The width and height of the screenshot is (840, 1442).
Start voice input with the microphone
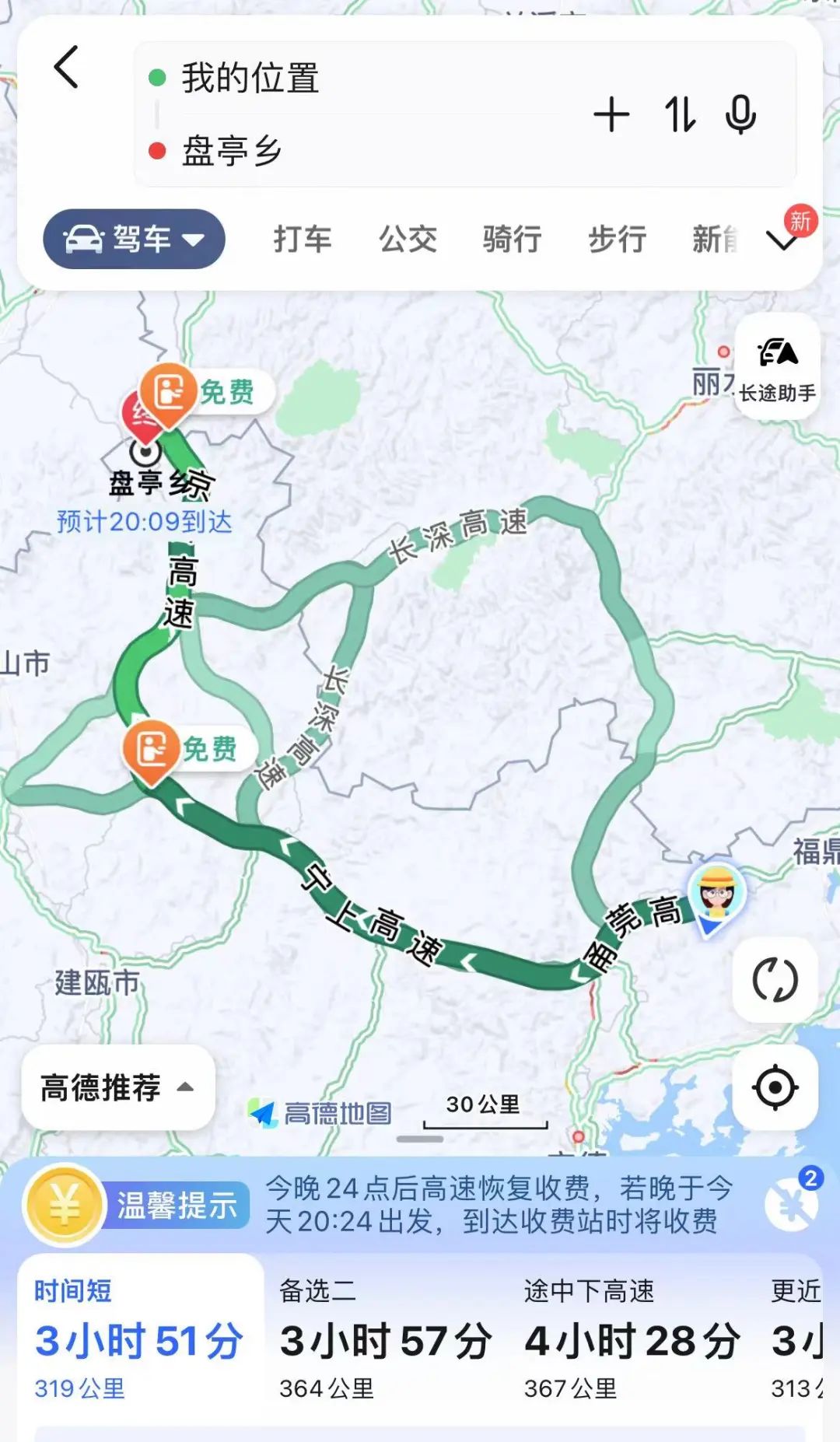coord(740,115)
